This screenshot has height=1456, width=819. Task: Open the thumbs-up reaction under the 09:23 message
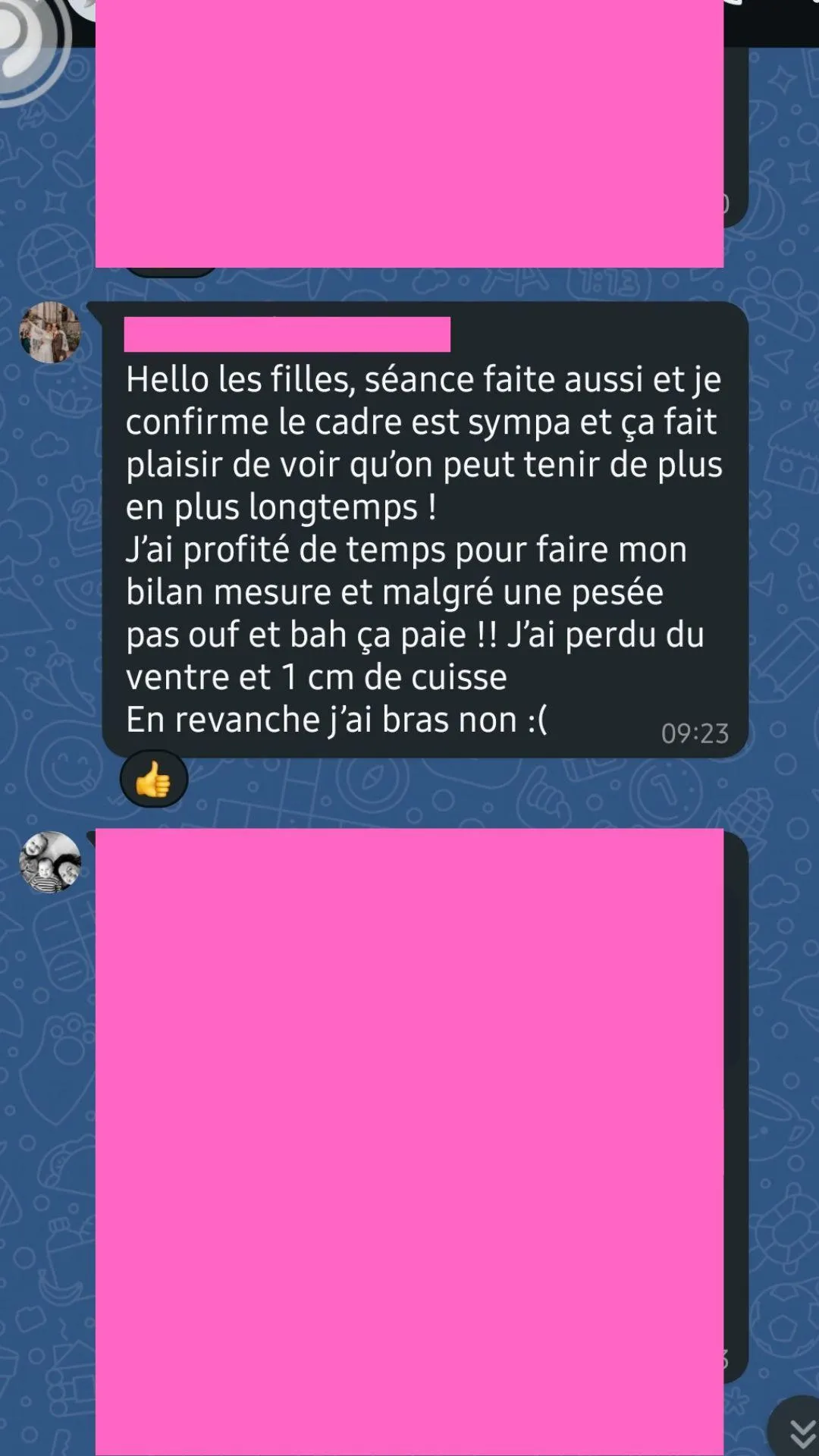(x=153, y=779)
